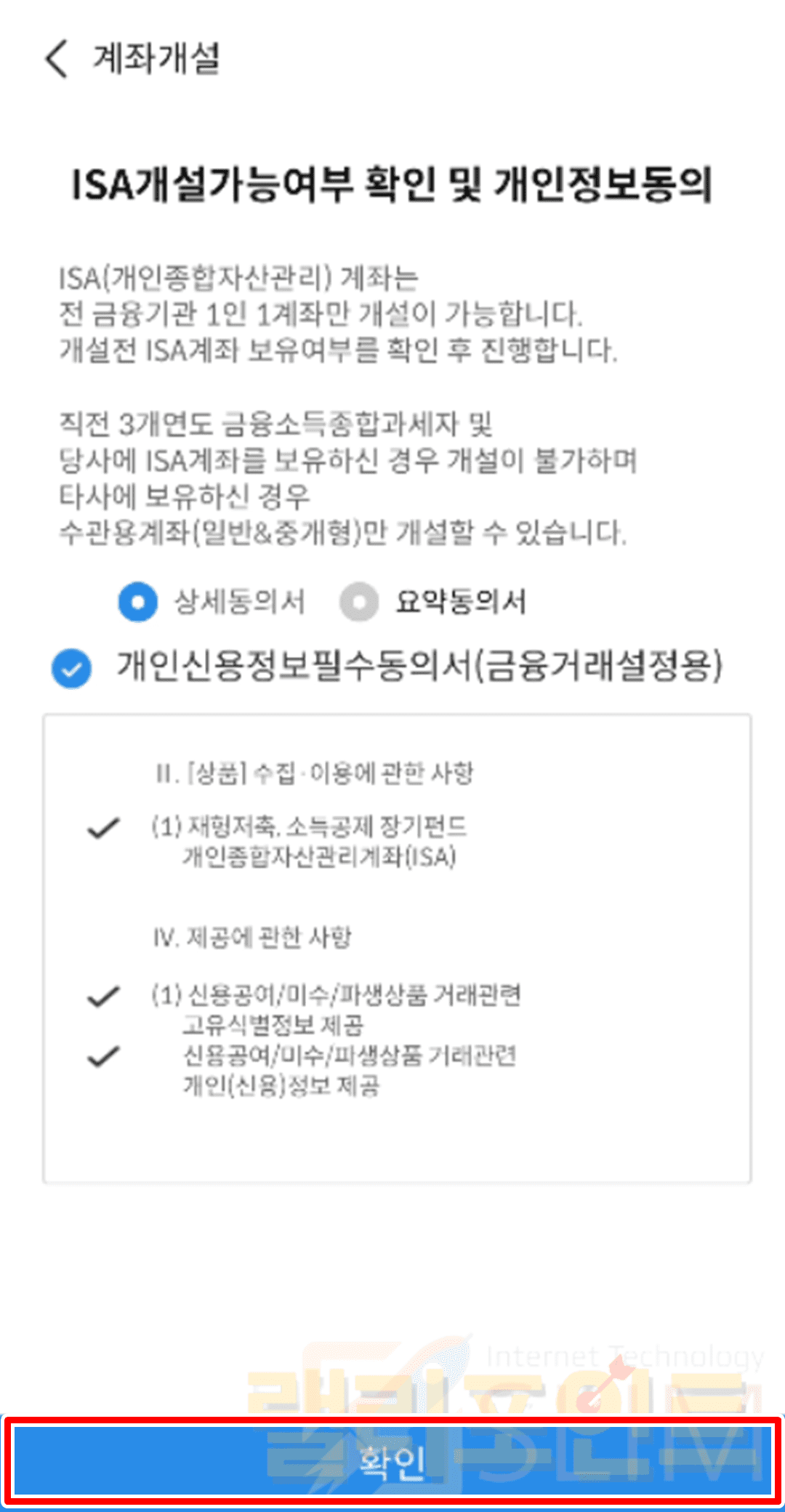Toggle the 재형저축, 소득공제 장기펀드 check item
The image size is (785, 1512).
pos(103,828)
